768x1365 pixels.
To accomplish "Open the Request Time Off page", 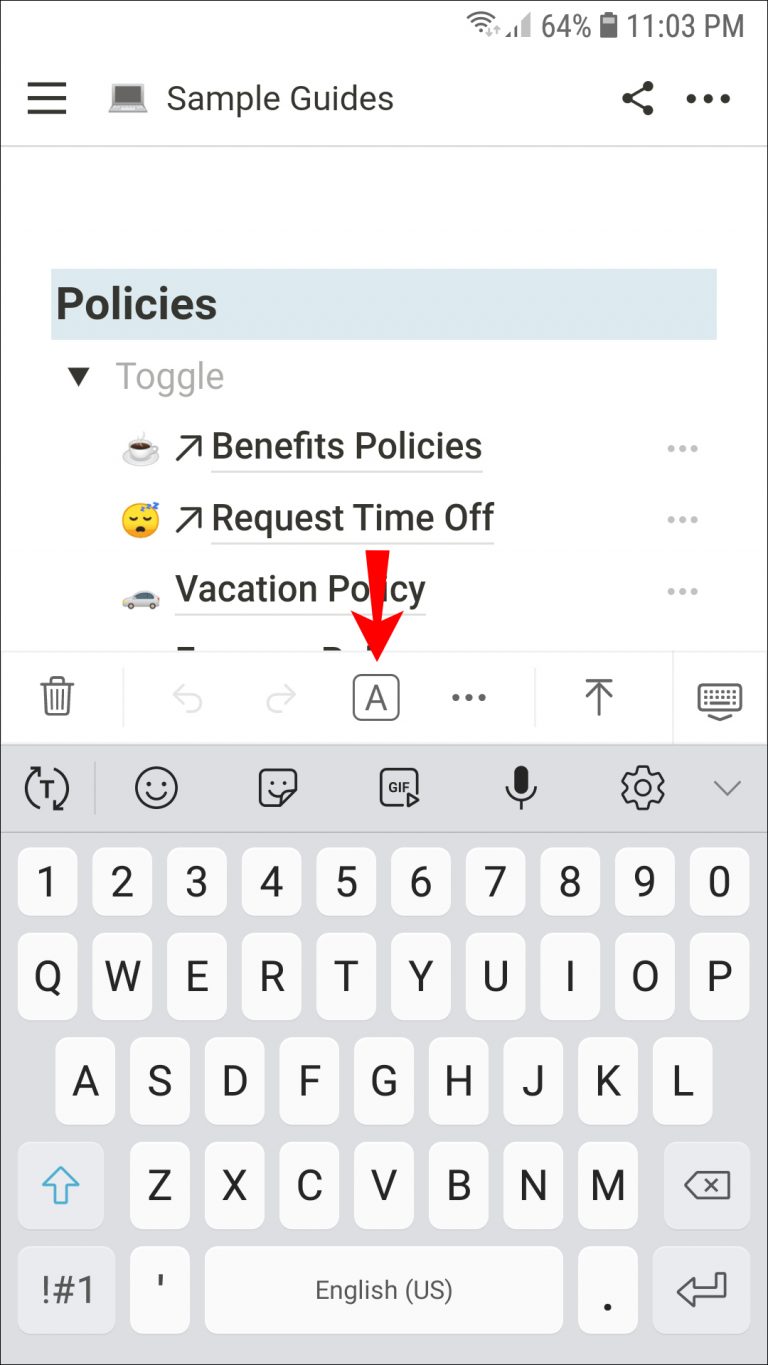I will [352, 518].
